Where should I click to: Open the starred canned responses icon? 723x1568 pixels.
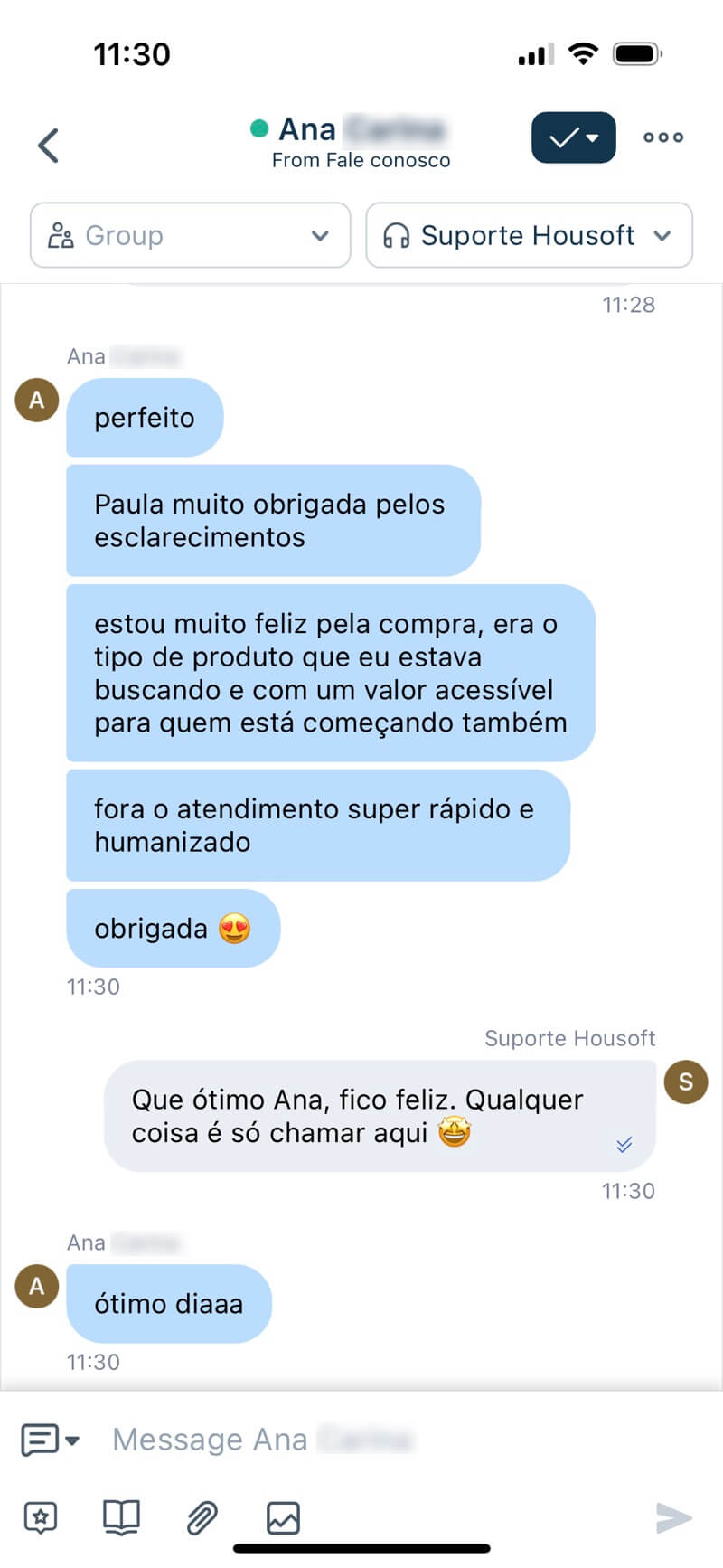(x=41, y=1518)
